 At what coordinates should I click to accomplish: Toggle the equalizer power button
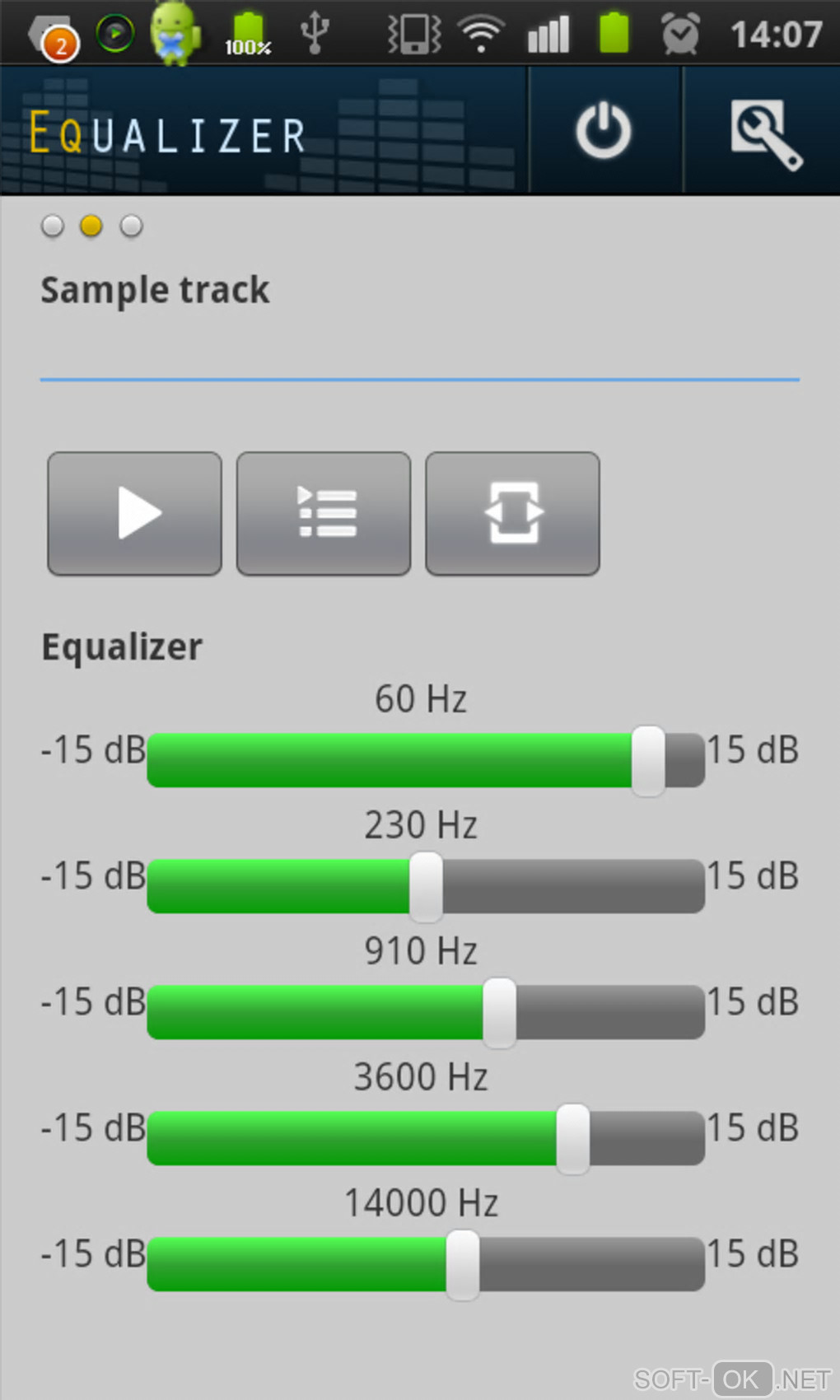(x=604, y=130)
